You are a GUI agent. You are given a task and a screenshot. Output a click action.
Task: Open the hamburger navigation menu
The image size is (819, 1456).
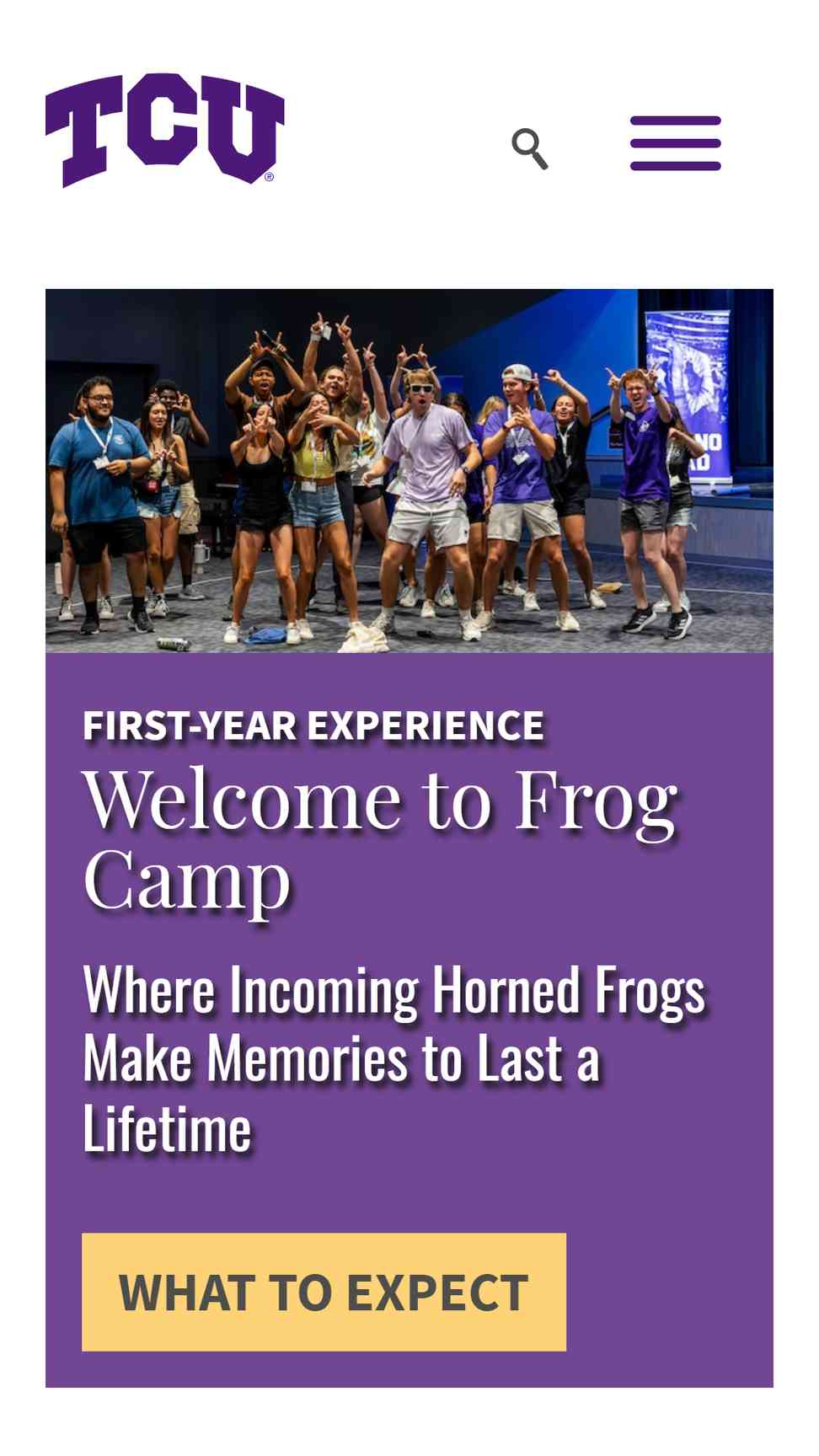tap(675, 143)
